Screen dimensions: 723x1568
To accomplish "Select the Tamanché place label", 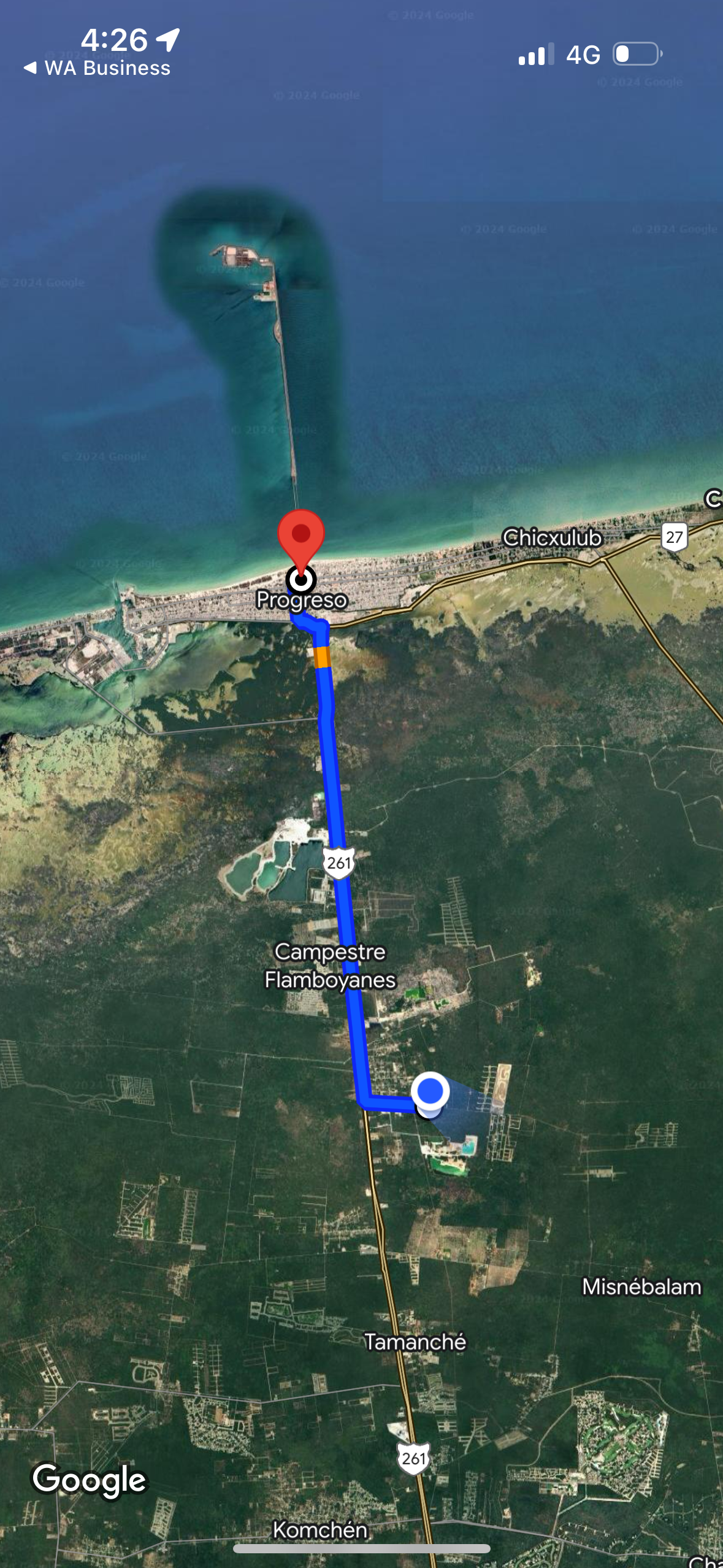I will [x=415, y=1342].
